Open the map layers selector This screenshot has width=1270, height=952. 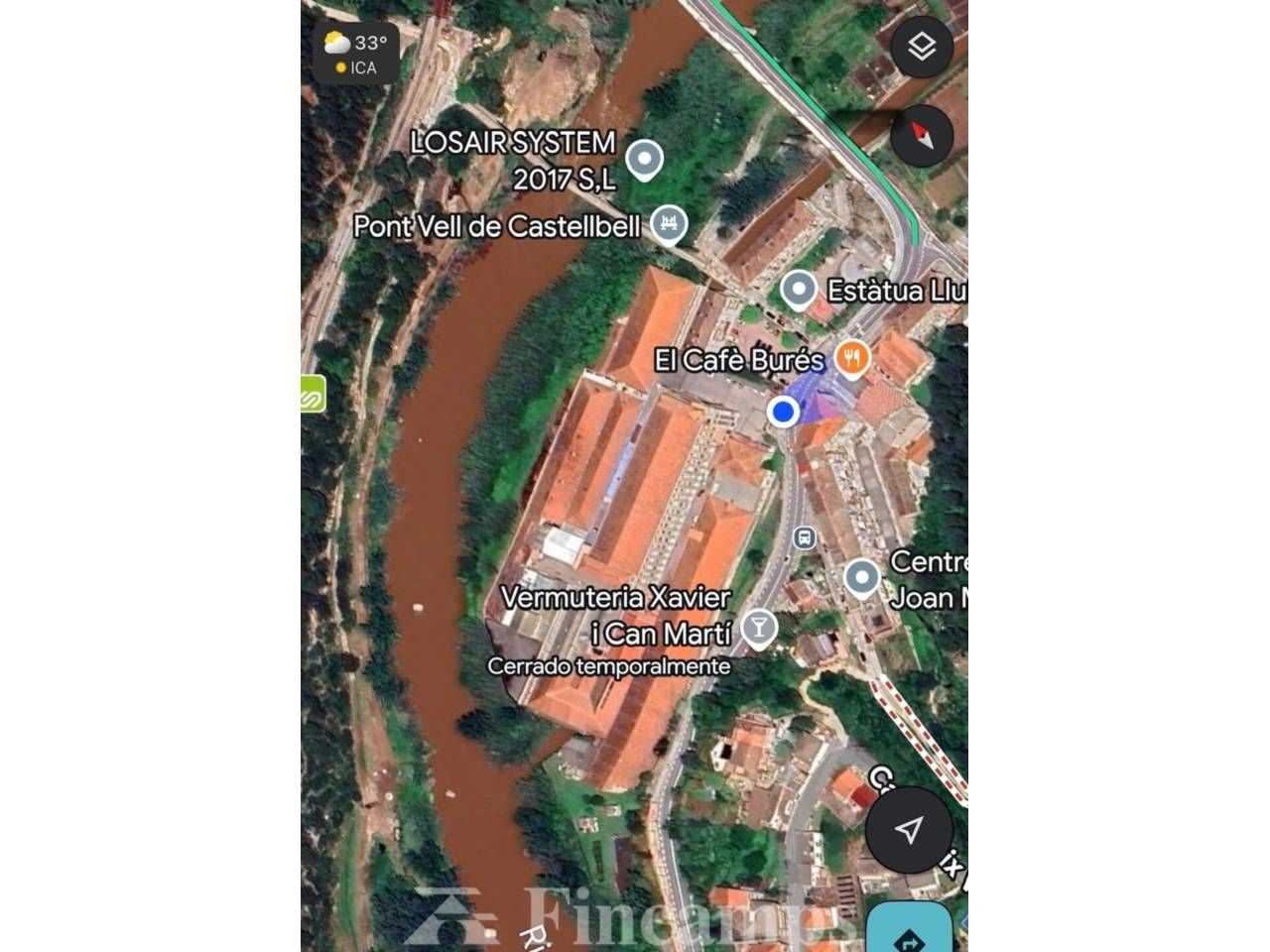(x=922, y=47)
